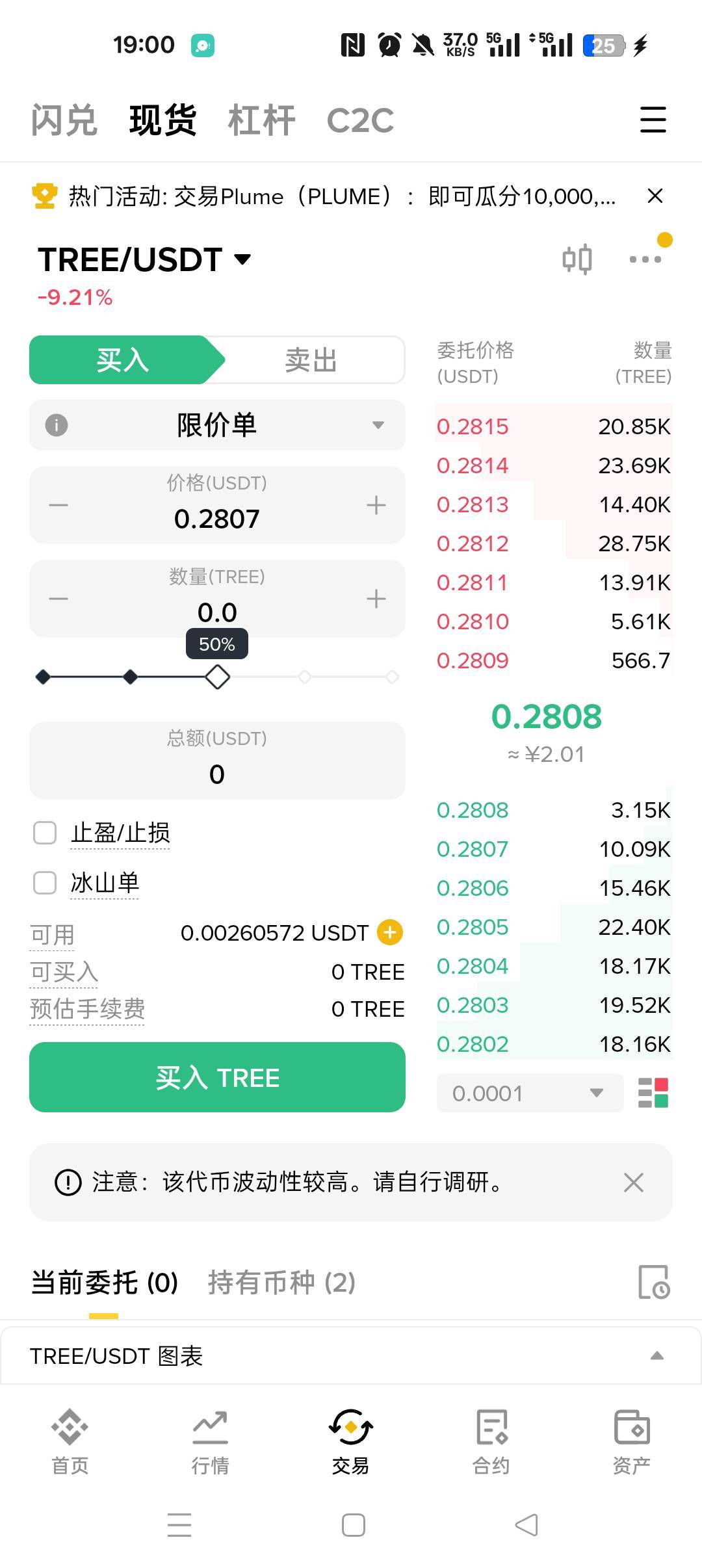702x1568 pixels.
Task: Open the hamburger menu at top right
Action: (x=653, y=120)
